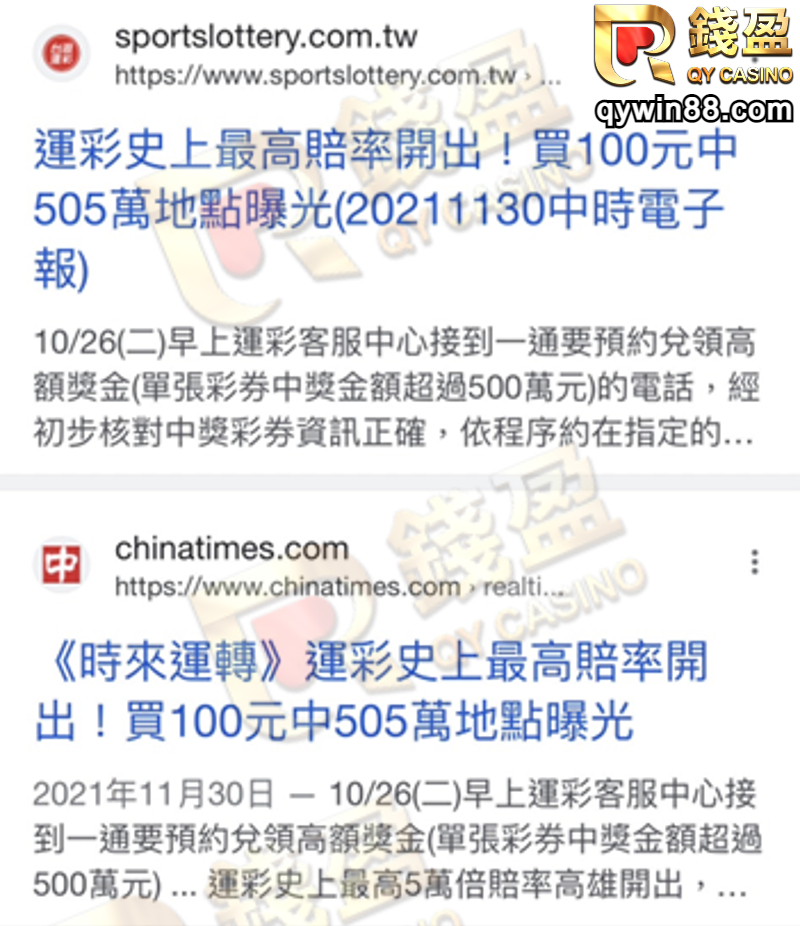Open the three-dot options menu on the chinatimes result

pos(752,563)
